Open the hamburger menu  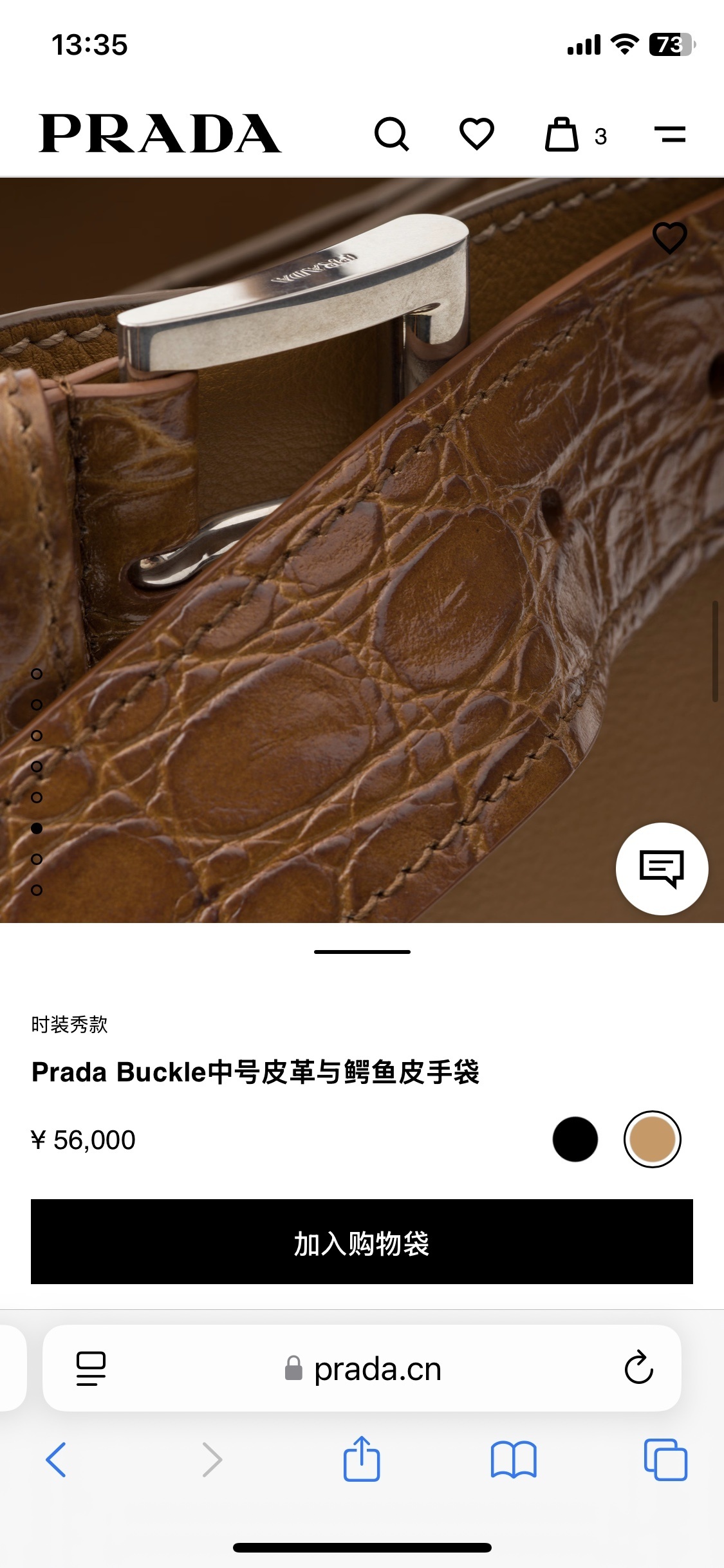[x=669, y=135]
